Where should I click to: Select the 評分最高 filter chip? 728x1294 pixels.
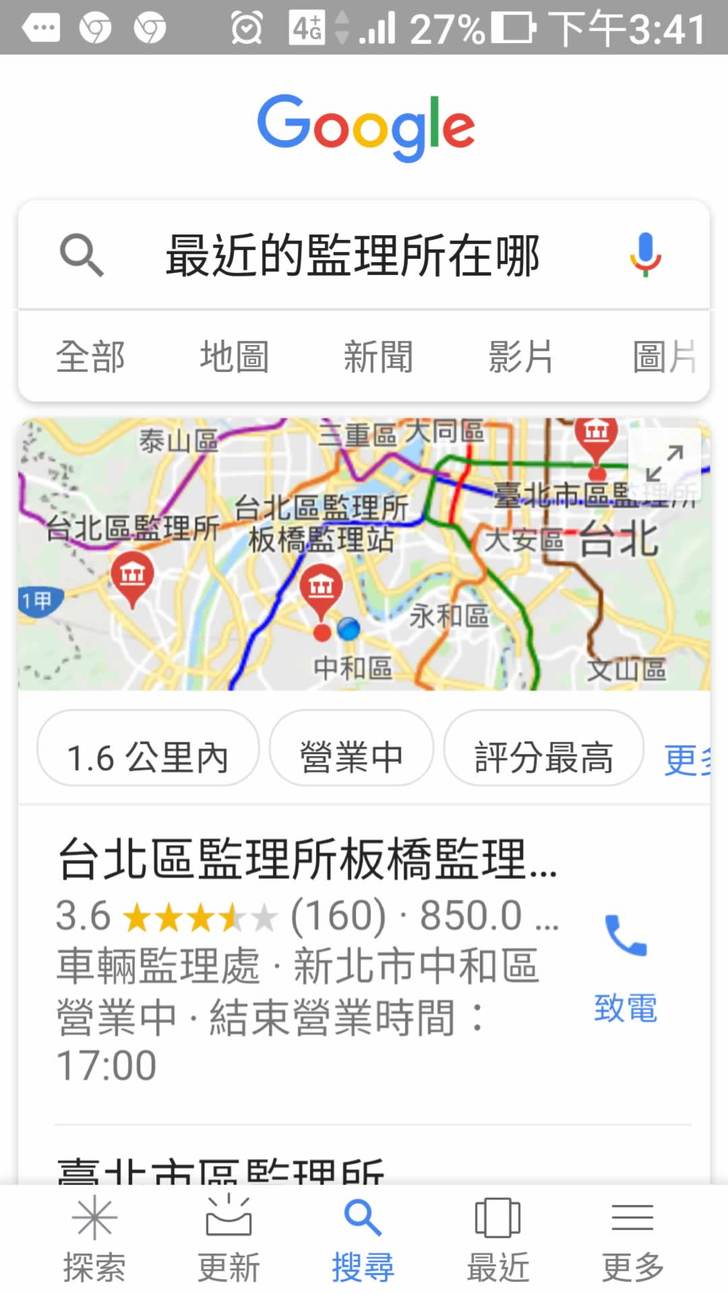[543, 758]
